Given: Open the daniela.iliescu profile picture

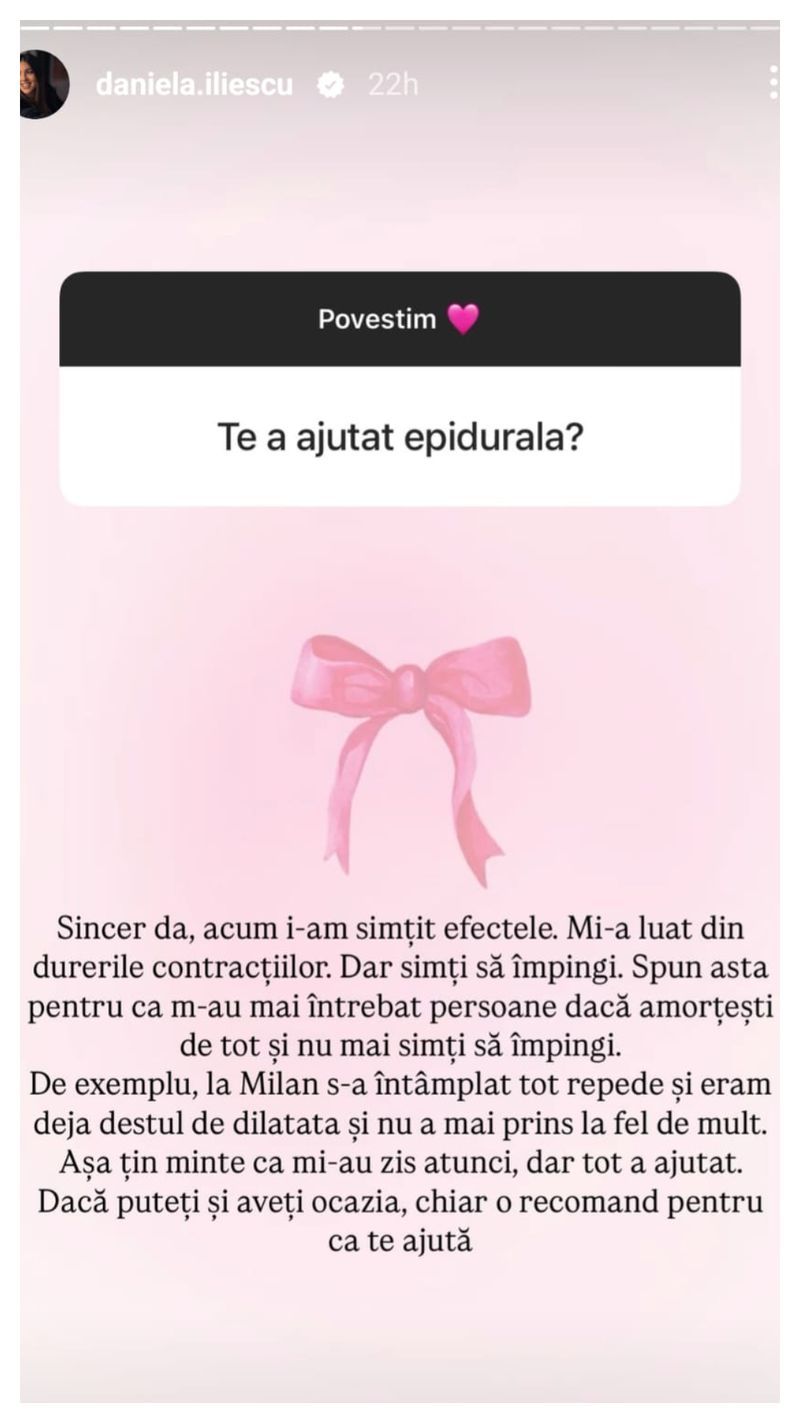Looking at the screenshot, I should point(43,84).
